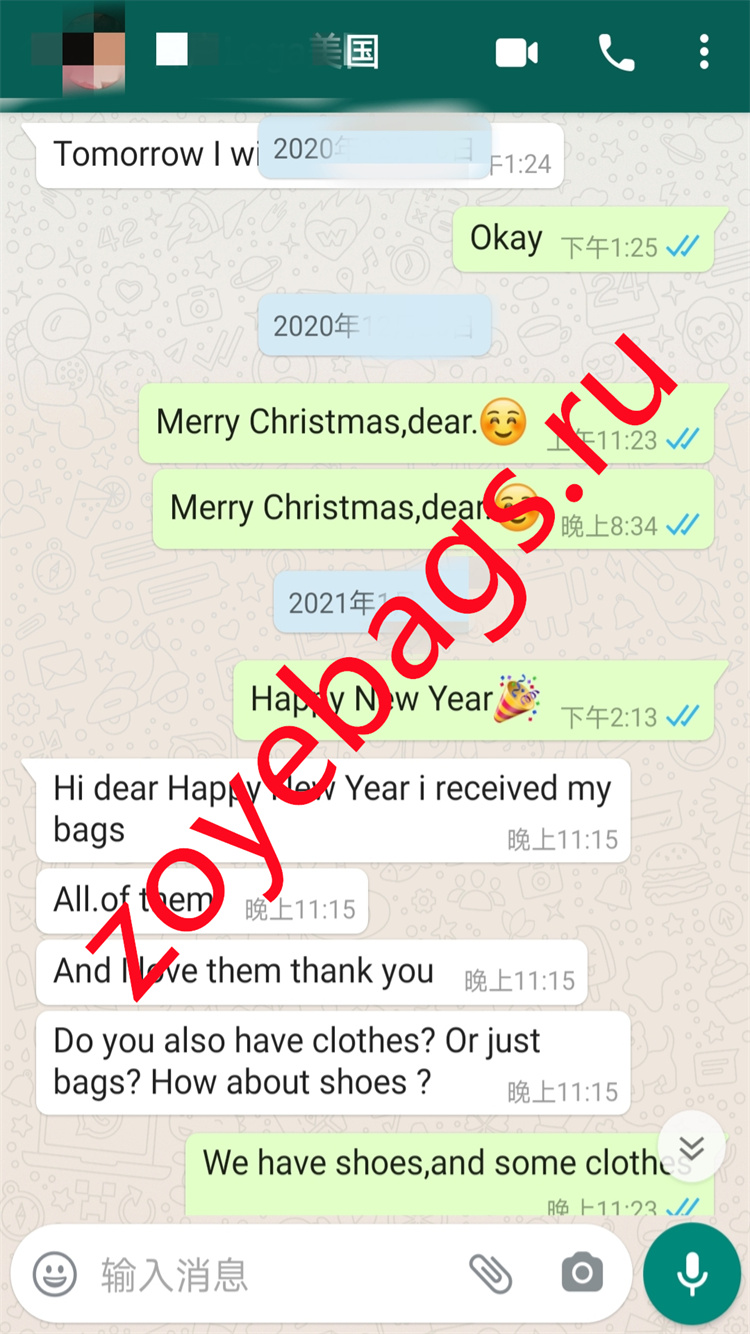
Task: Open the contact's profile picture
Action: tap(93, 50)
